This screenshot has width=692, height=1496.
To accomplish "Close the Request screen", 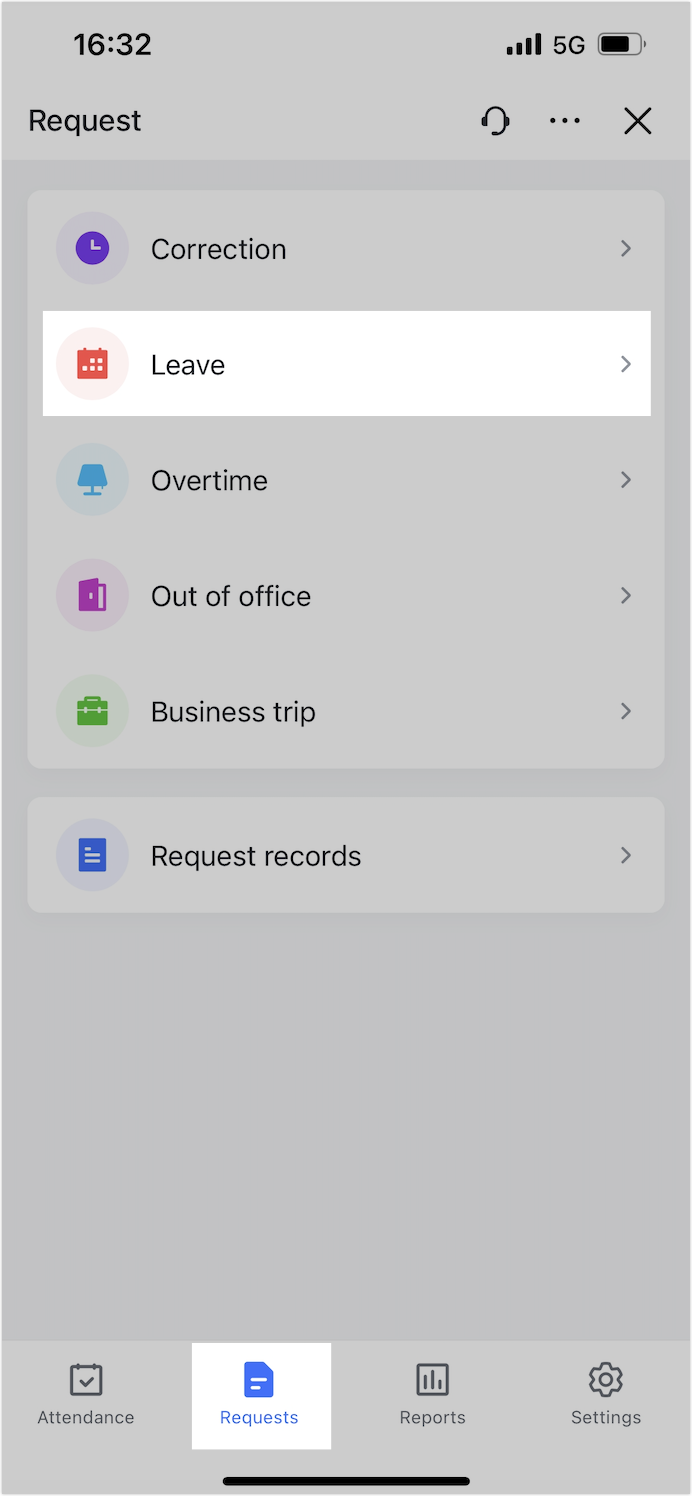I will (x=638, y=121).
